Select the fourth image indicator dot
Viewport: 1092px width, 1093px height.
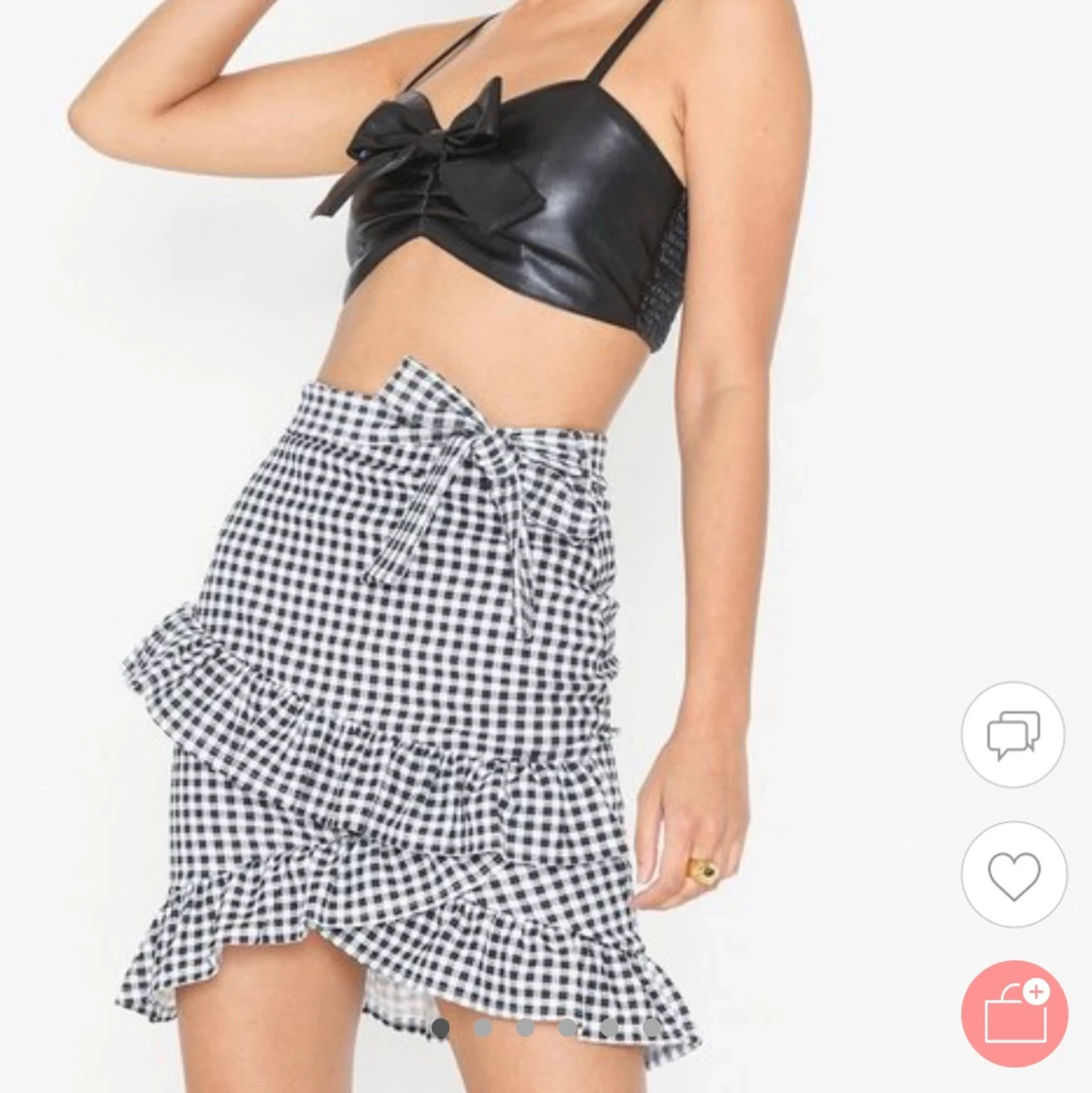coord(566,1027)
